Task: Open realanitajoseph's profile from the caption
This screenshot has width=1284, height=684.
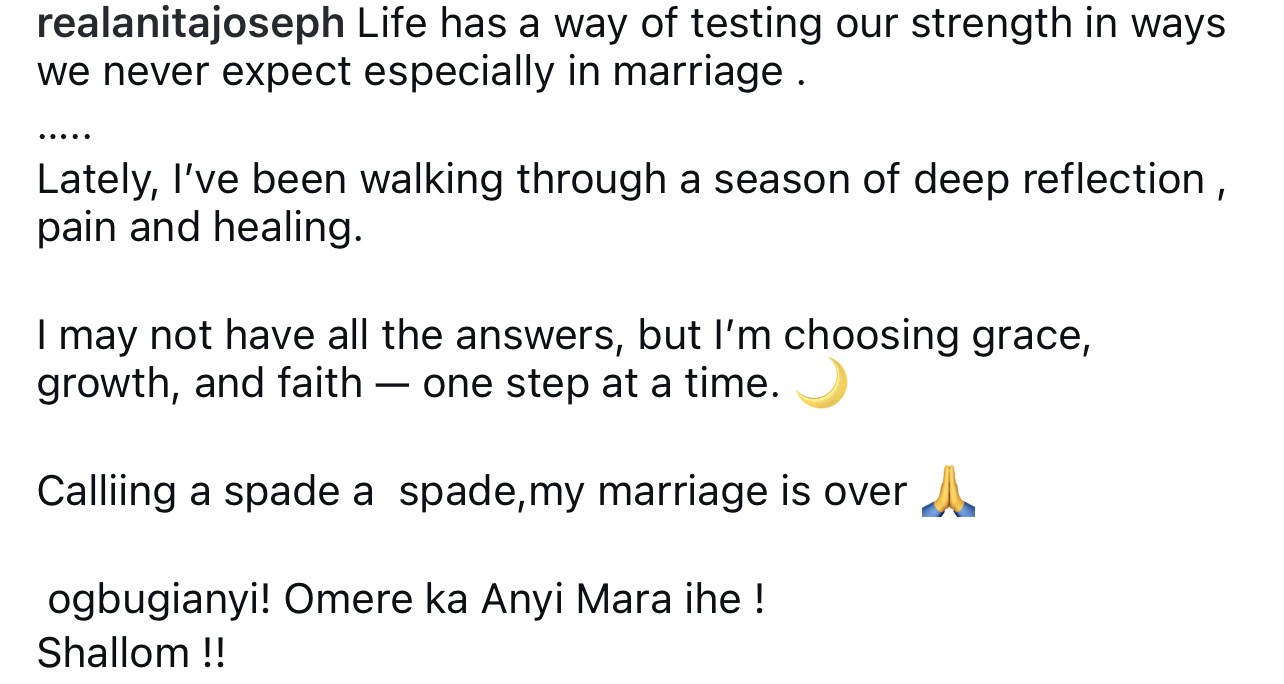Action: click(190, 24)
